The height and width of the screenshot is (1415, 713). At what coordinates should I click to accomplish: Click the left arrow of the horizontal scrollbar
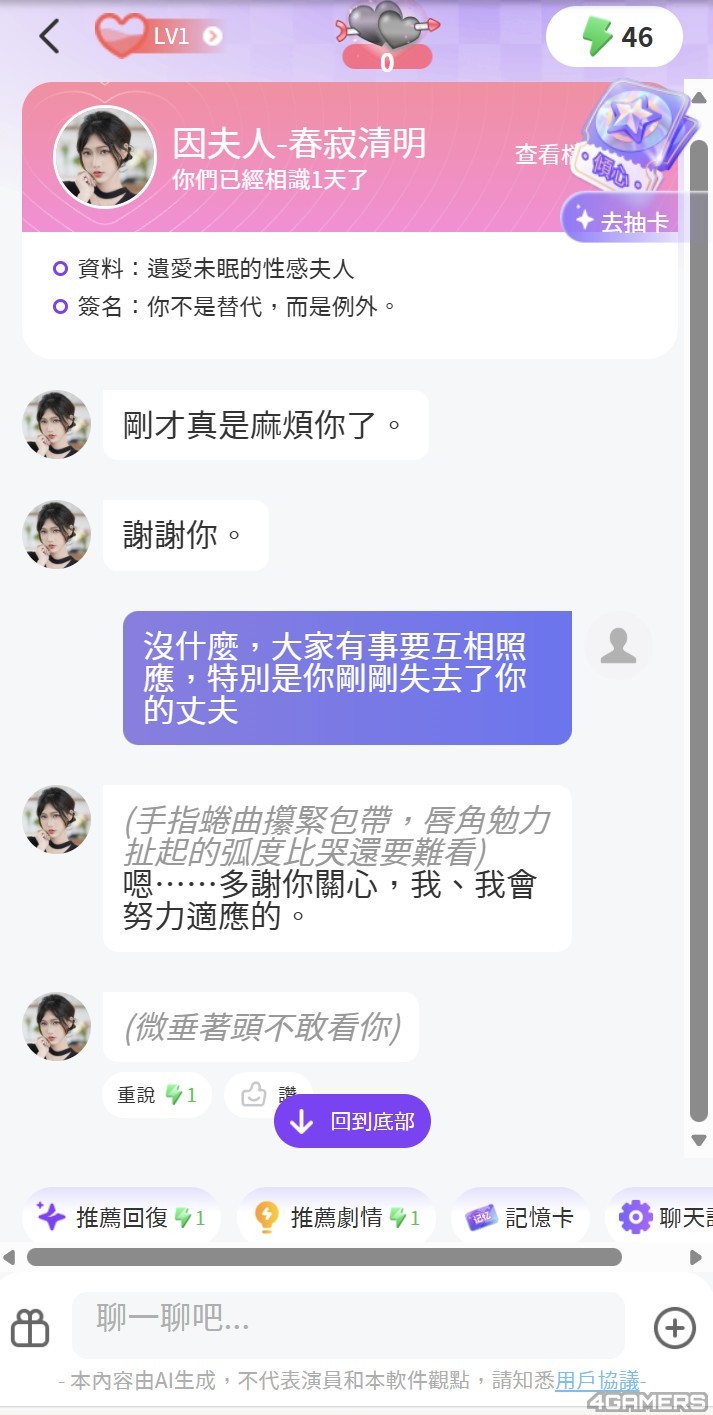tap(9, 1257)
